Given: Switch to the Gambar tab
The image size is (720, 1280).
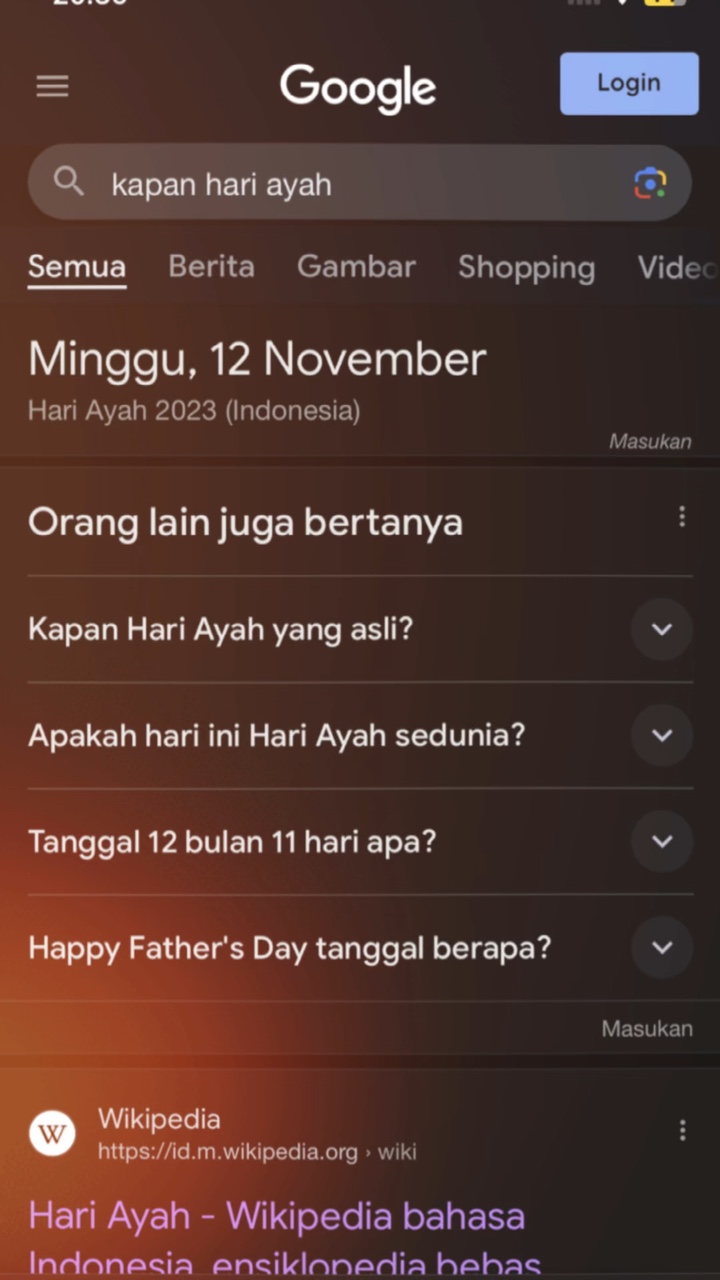Looking at the screenshot, I should (356, 267).
